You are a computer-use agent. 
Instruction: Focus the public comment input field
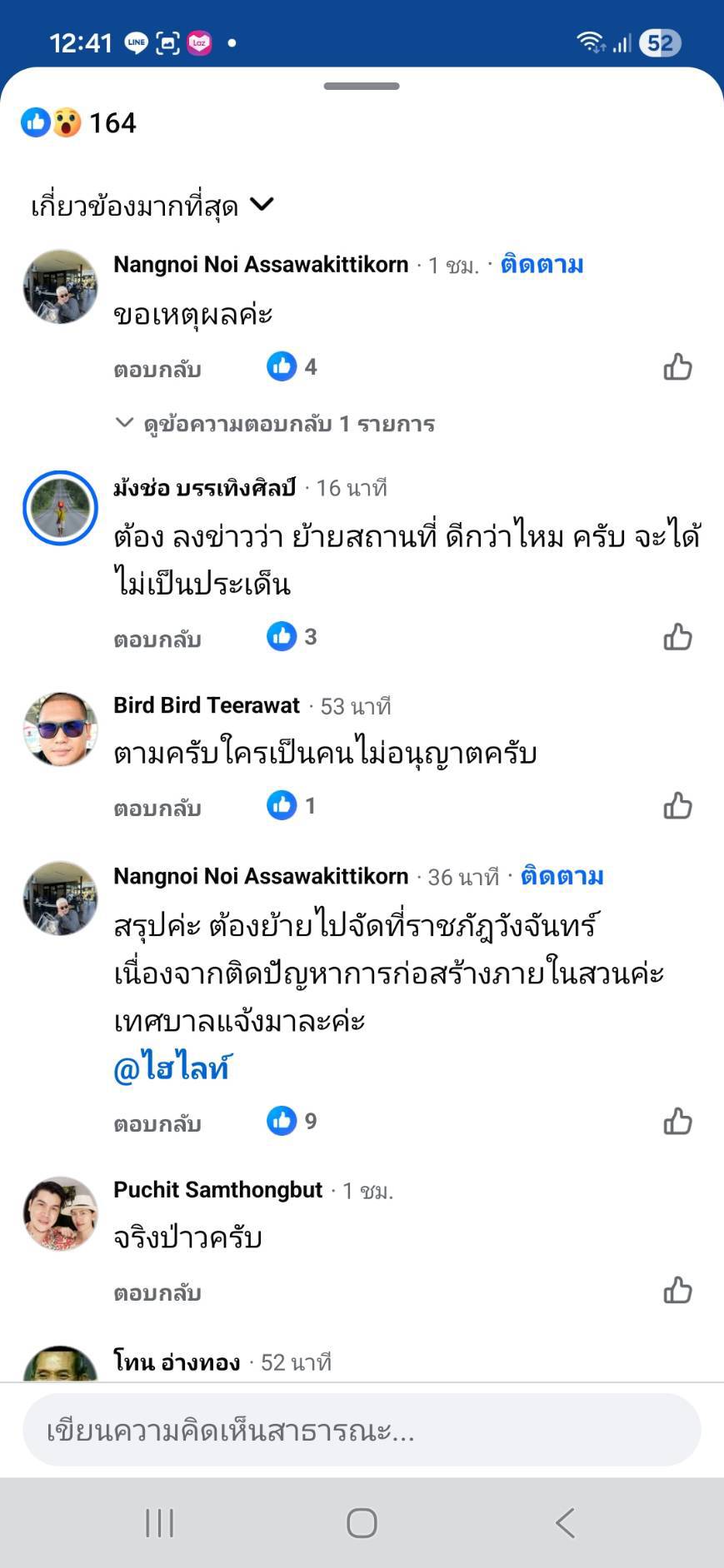click(362, 1431)
